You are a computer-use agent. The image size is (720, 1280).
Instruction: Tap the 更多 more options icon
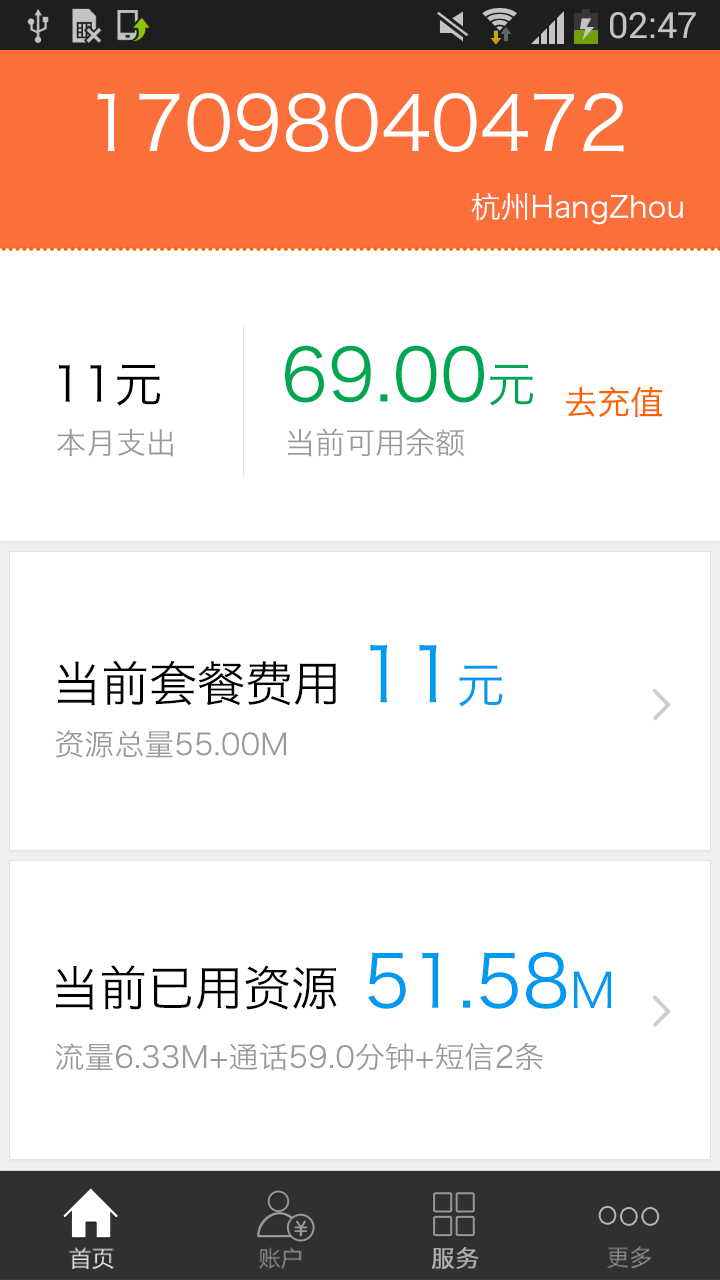pos(628,1215)
